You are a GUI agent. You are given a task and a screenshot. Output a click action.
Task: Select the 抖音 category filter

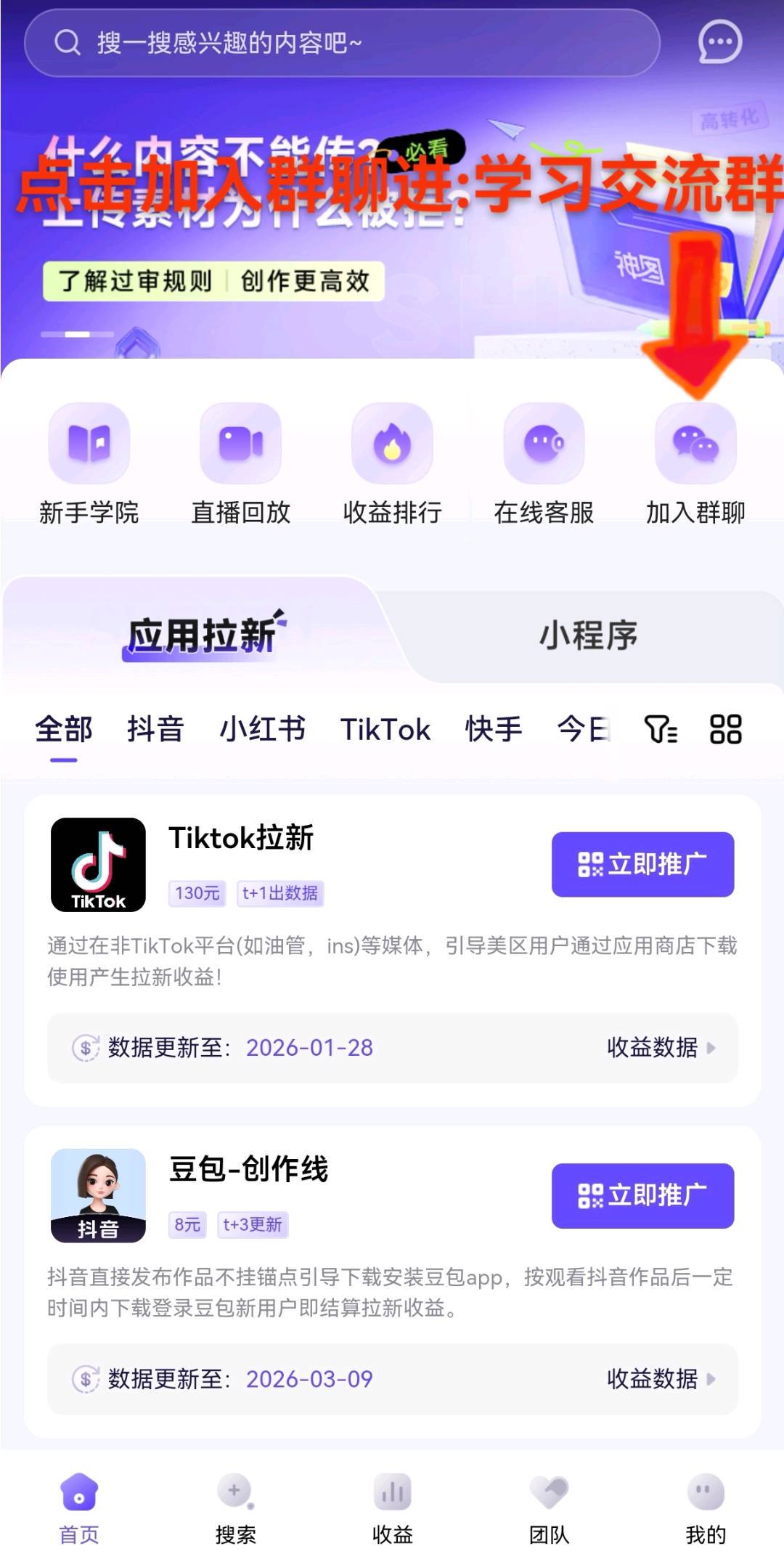(155, 729)
